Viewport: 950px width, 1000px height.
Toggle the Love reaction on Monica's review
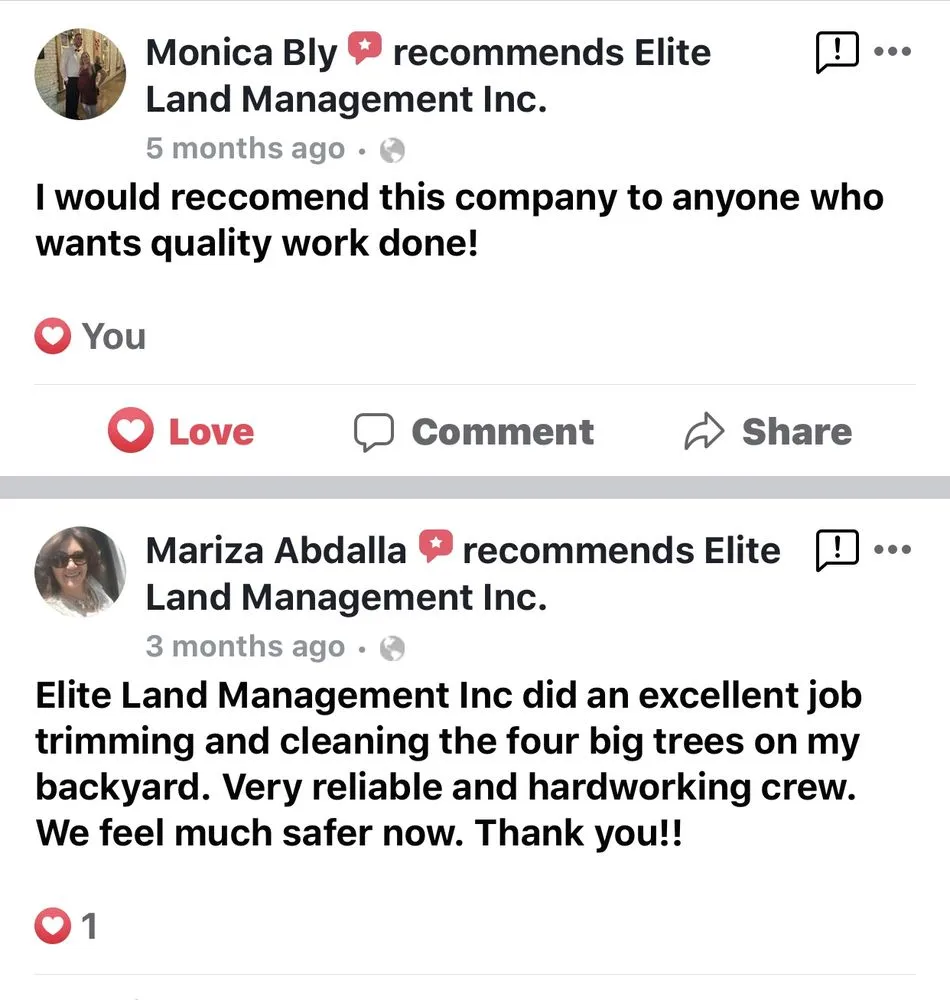(x=180, y=431)
